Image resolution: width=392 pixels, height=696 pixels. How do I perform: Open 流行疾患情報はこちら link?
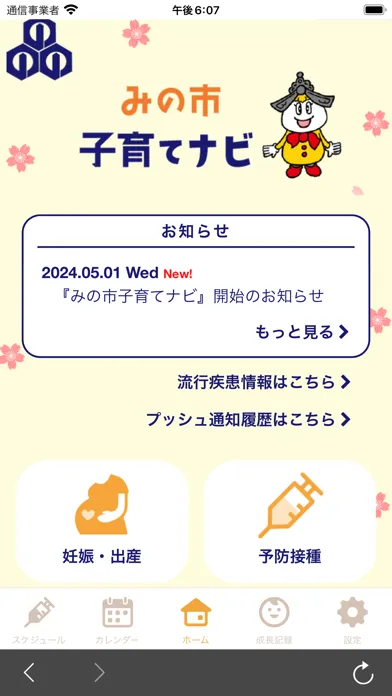(x=264, y=382)
